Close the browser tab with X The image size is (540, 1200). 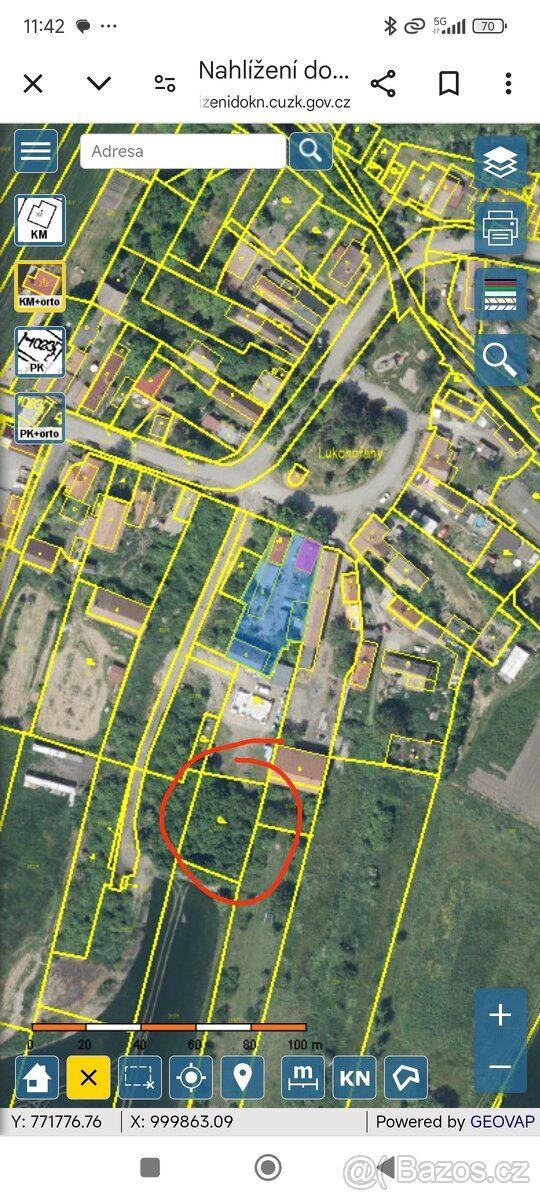point(33,83)
